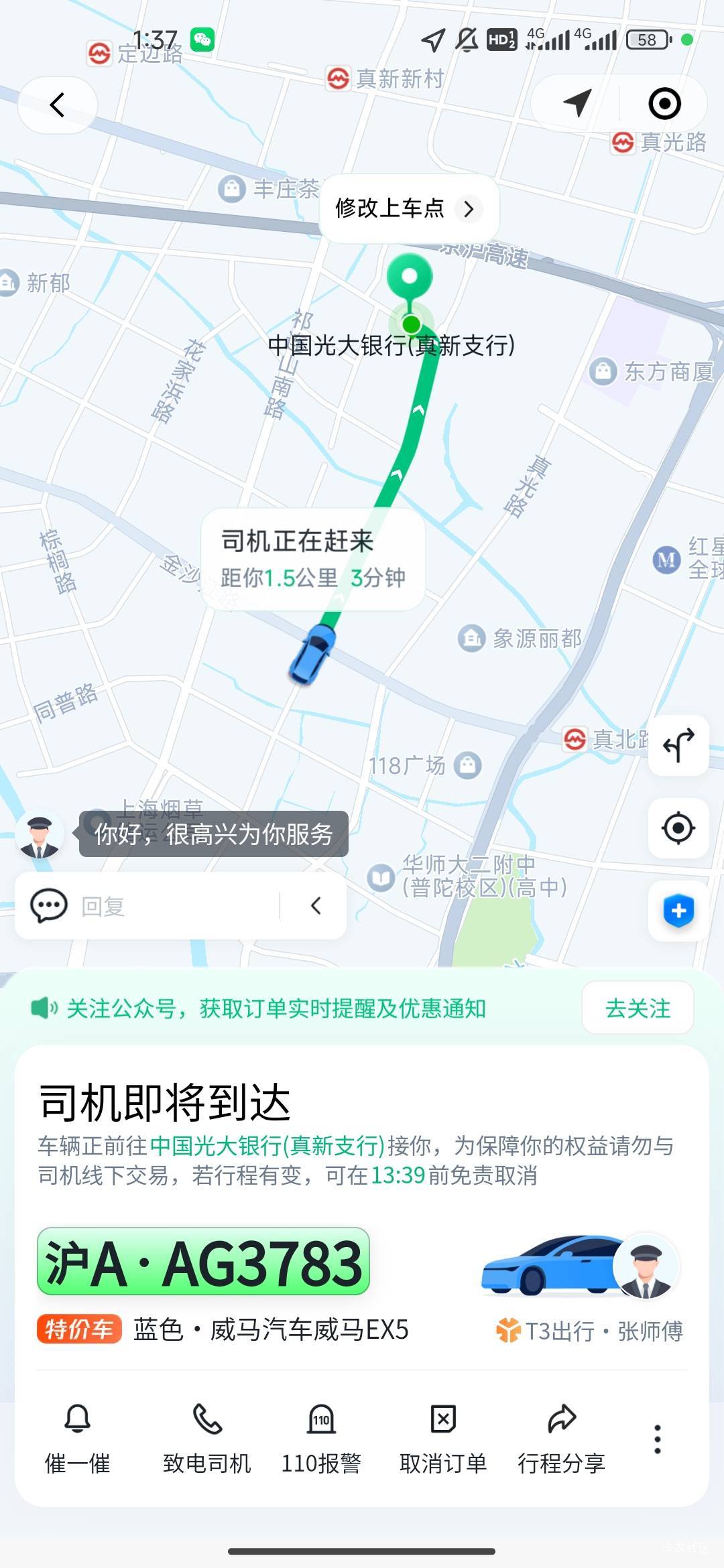This screenshot has height=1568, width=724.
Task: Call the driver using 致电司机
Action: pos(207,1439)
